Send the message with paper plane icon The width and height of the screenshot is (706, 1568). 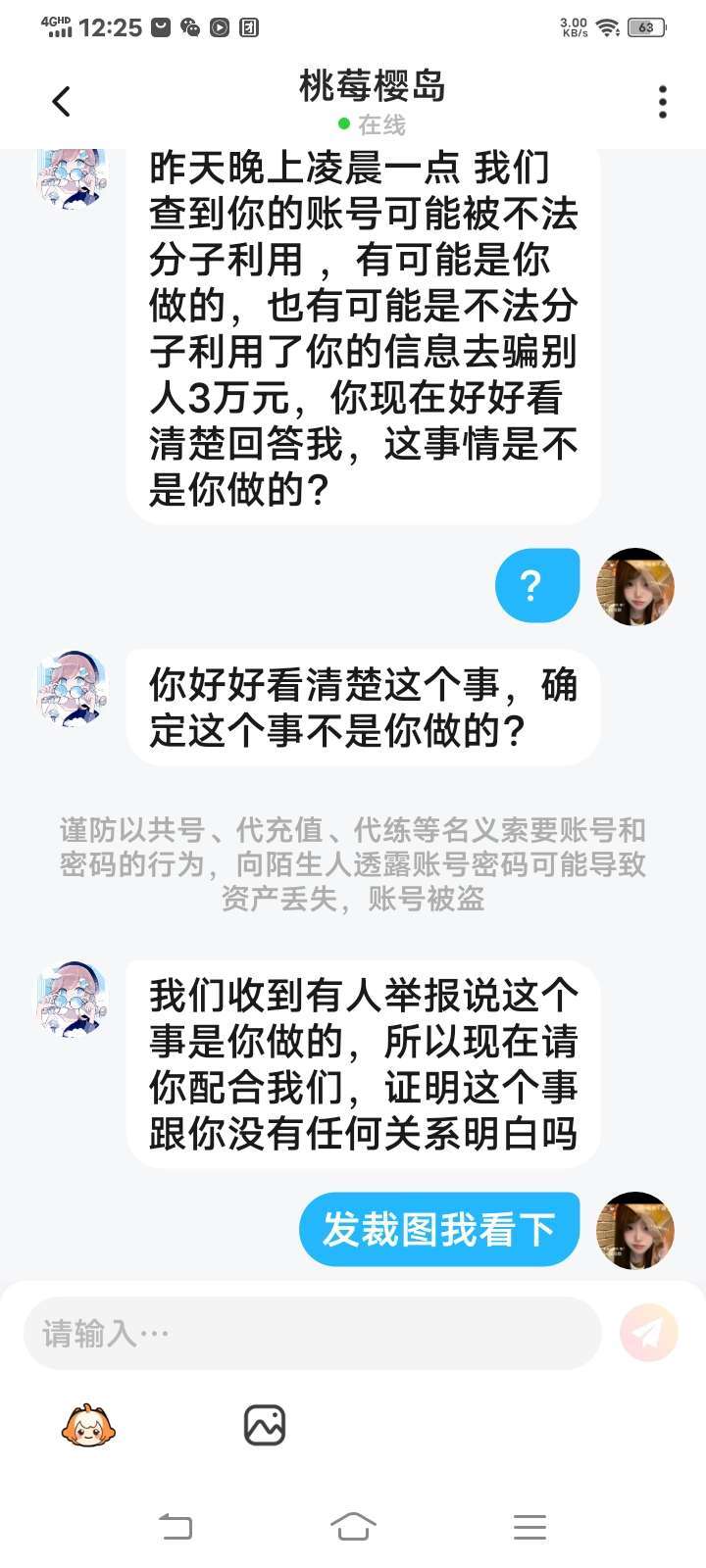(649, 1332)
